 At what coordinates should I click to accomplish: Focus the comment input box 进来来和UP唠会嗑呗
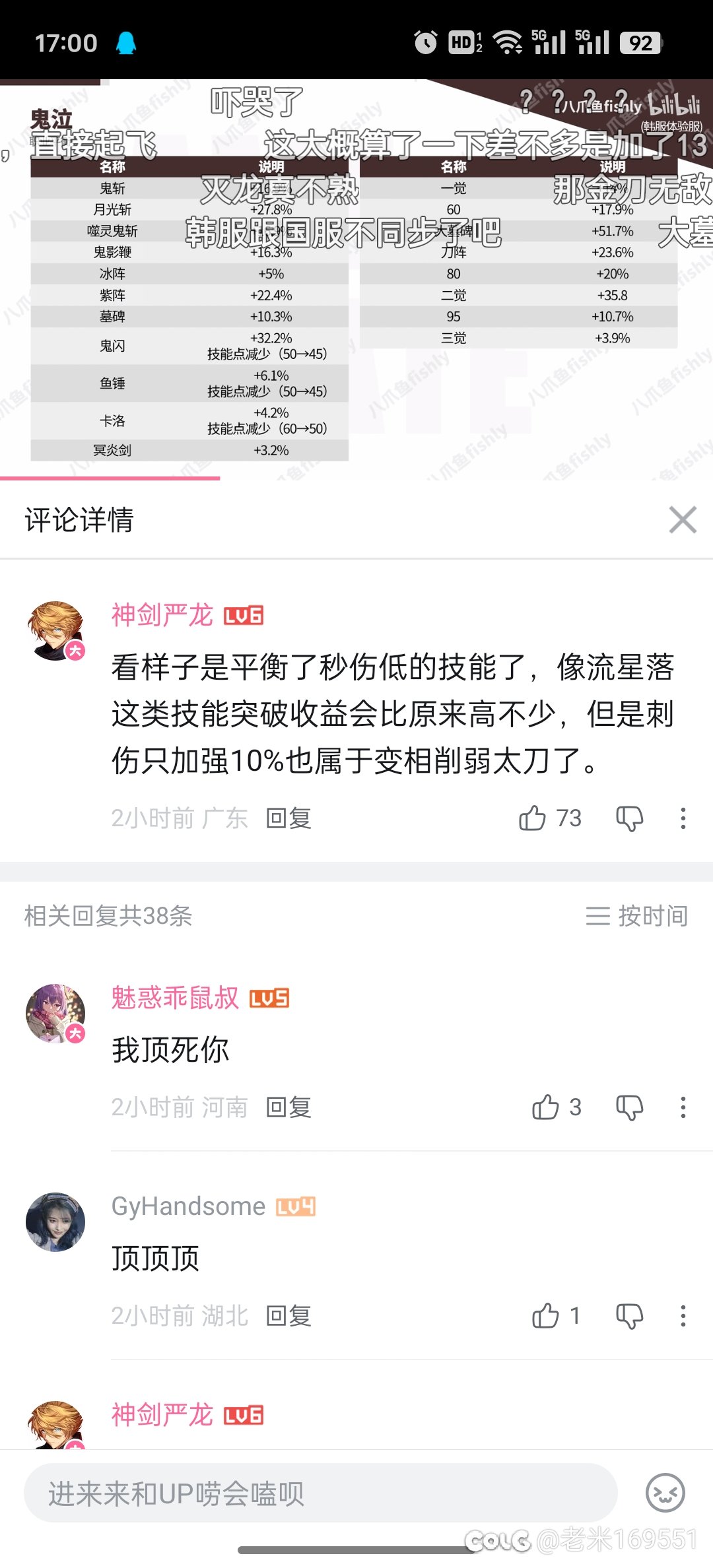click(320, 1493)
